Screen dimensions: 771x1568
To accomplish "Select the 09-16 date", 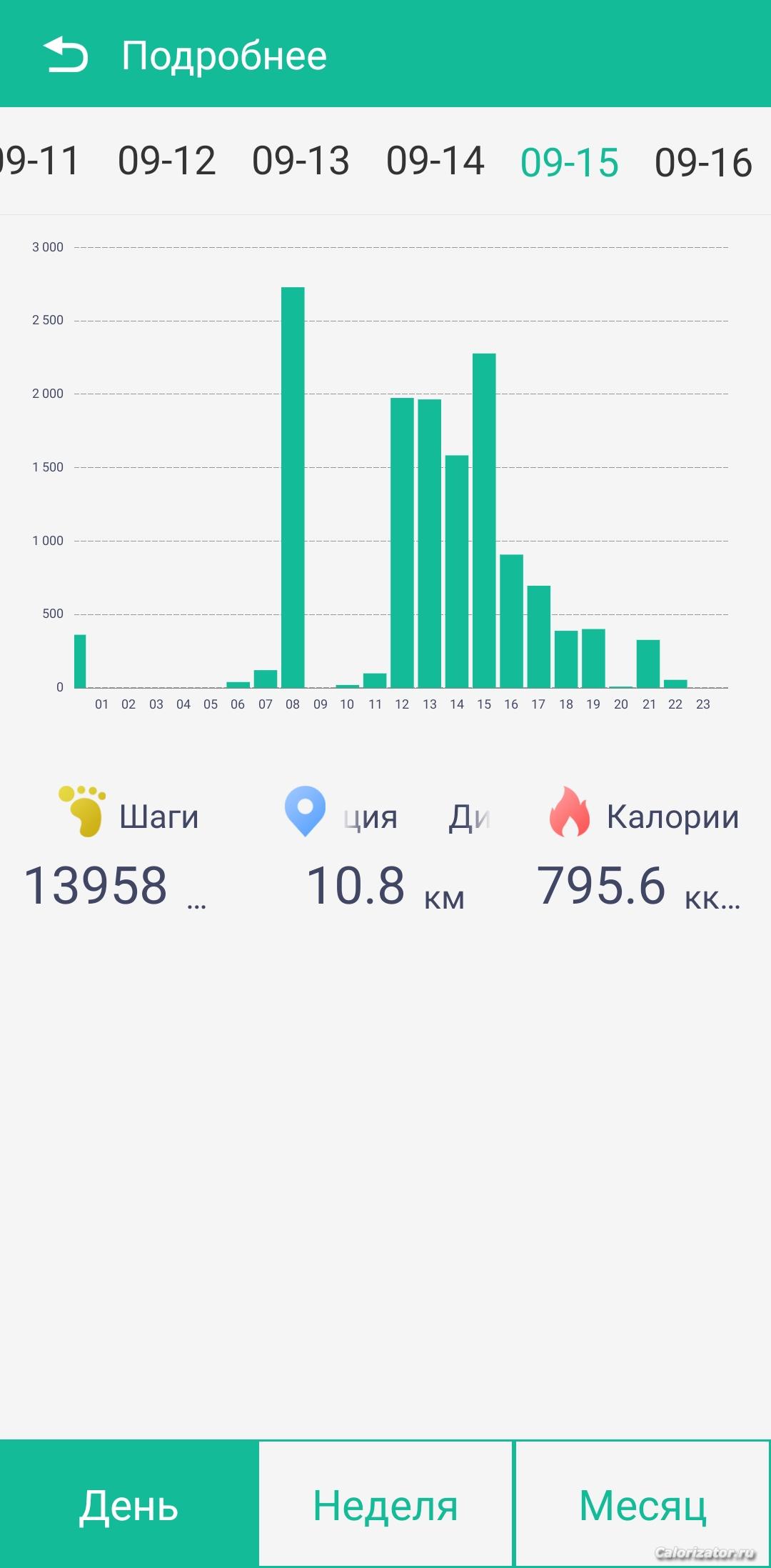I will (x=703, y=162).
